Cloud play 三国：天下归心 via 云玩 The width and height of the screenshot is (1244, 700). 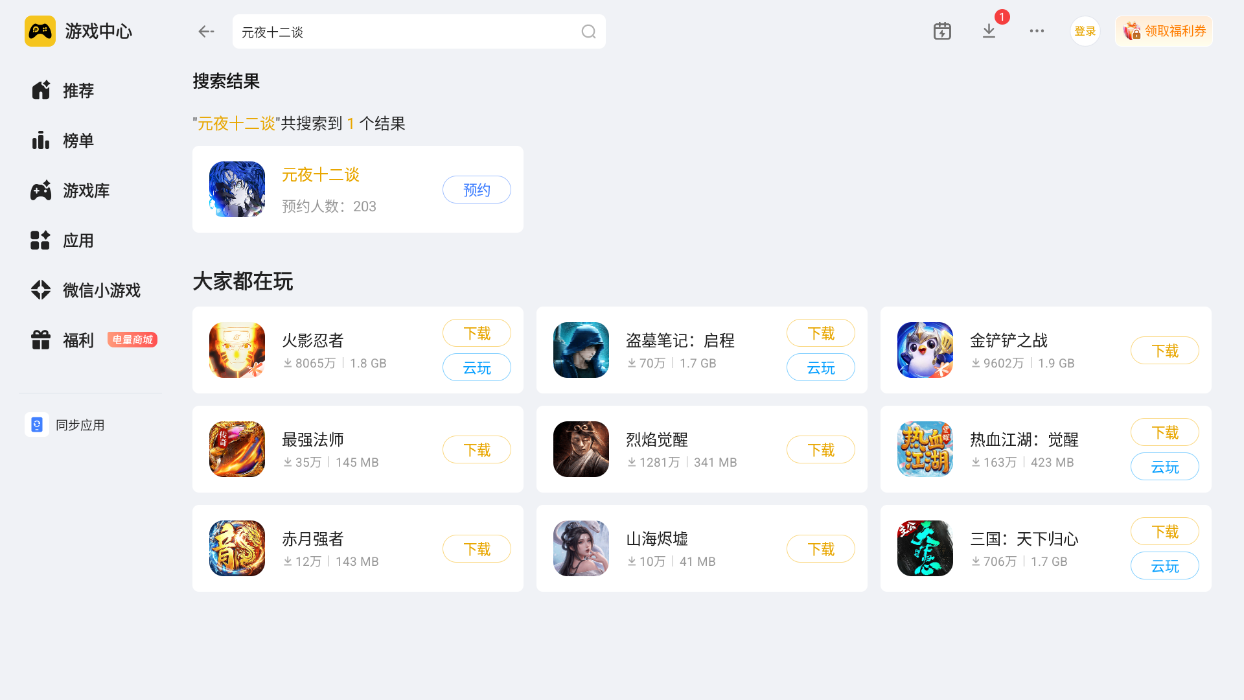tap(1165, 566)
